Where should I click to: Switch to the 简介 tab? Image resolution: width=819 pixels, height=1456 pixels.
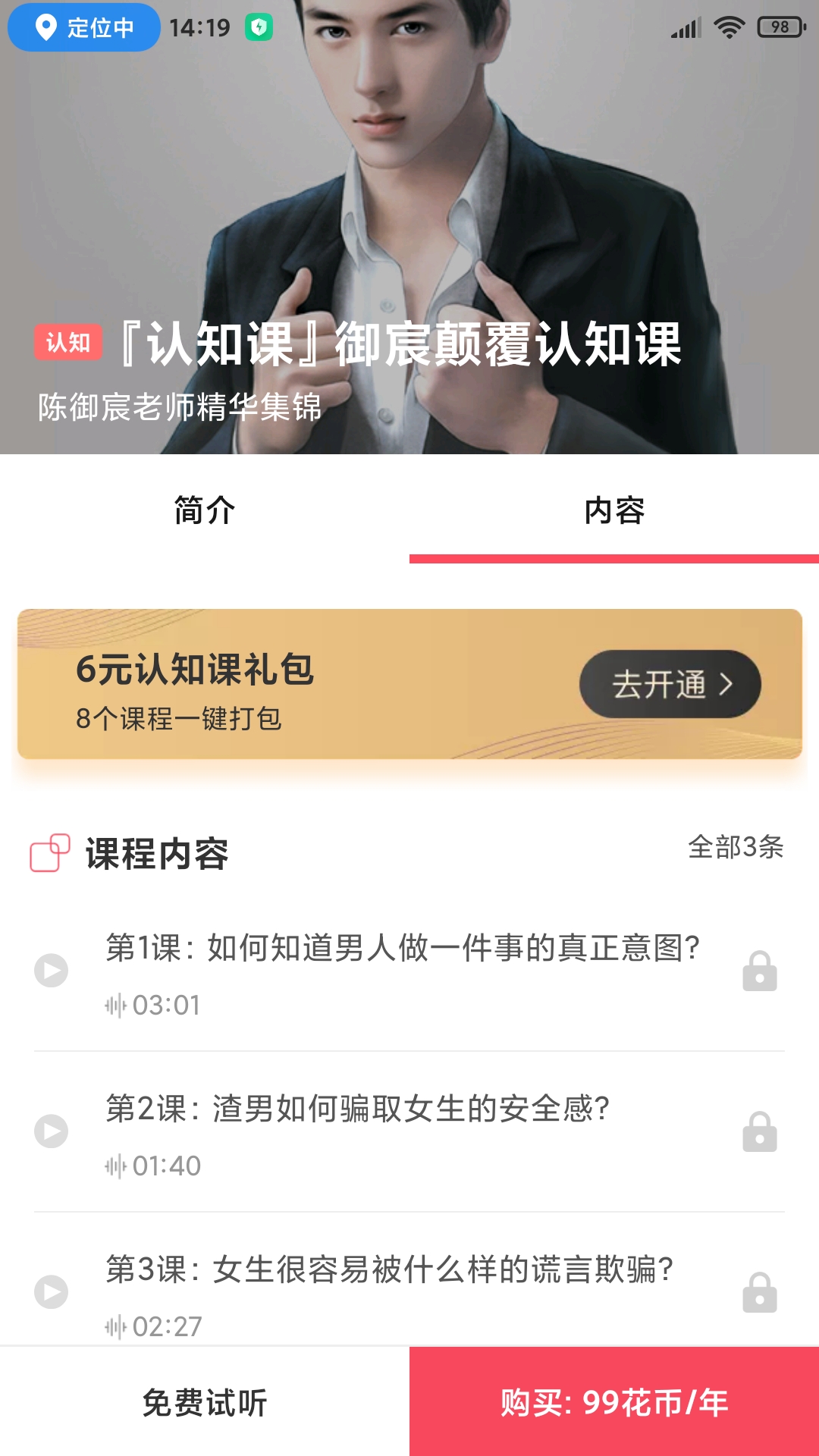tap(205, 510)
